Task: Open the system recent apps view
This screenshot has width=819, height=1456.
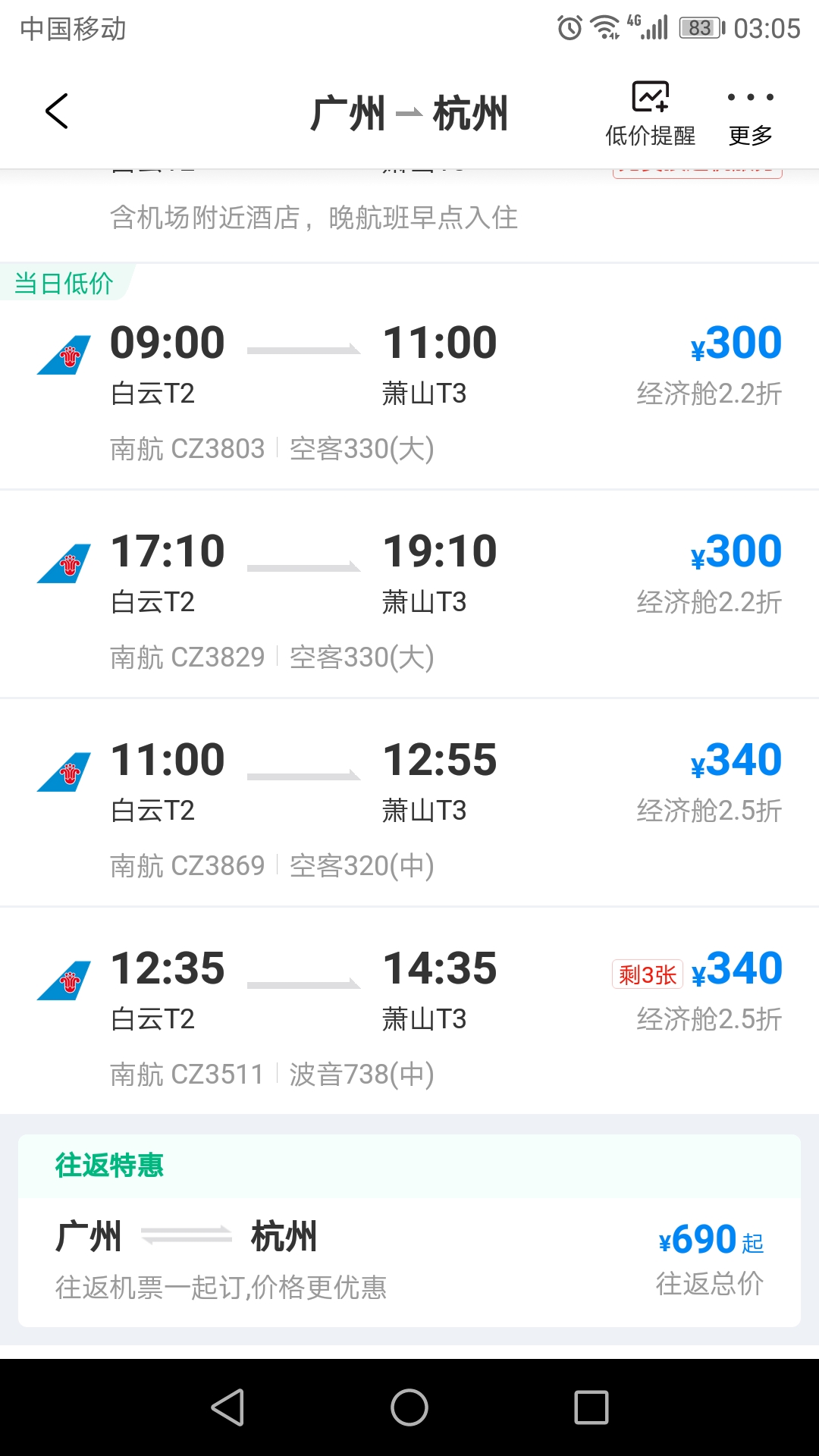Action: tap(591, 1407)
